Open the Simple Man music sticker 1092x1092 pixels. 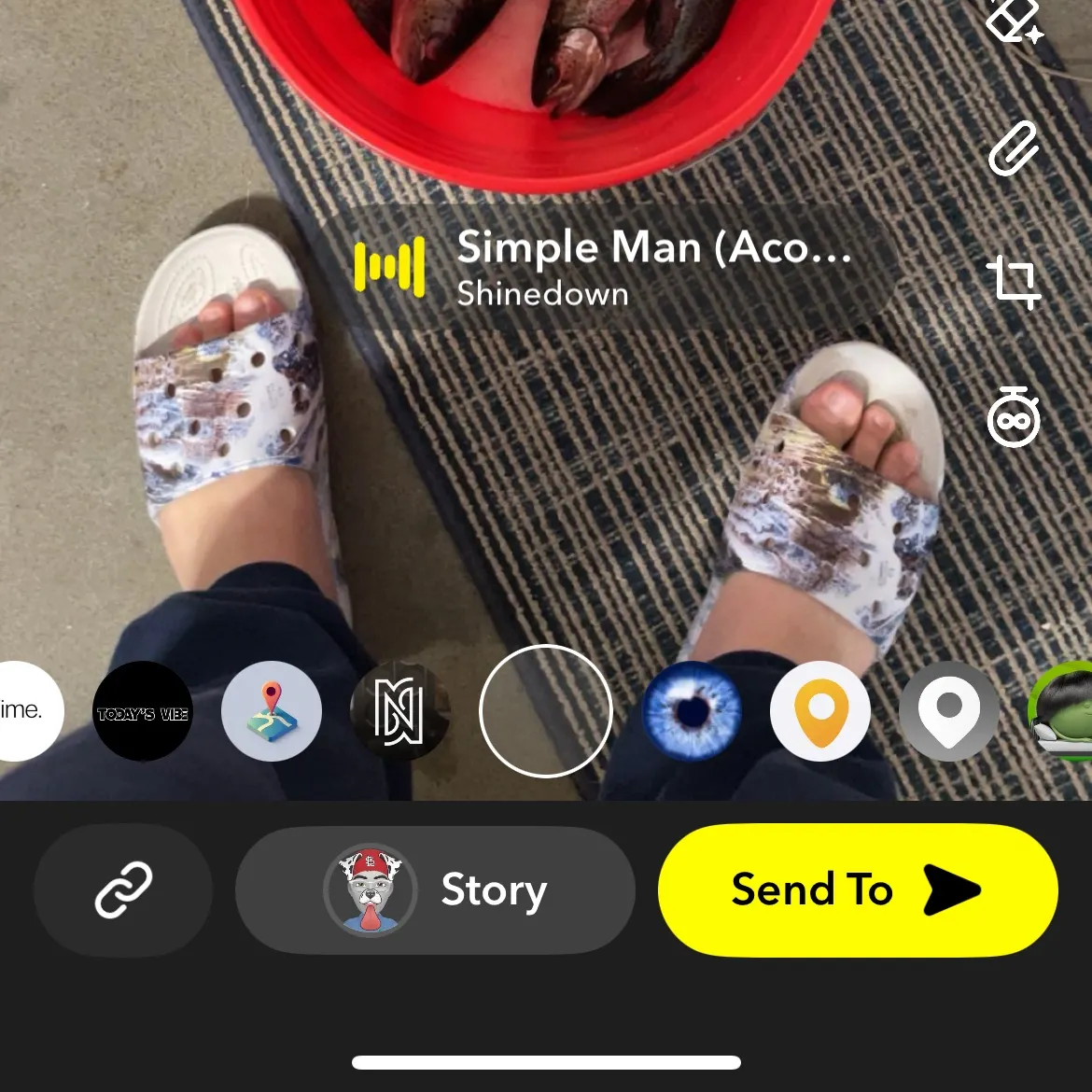(607, 268)
